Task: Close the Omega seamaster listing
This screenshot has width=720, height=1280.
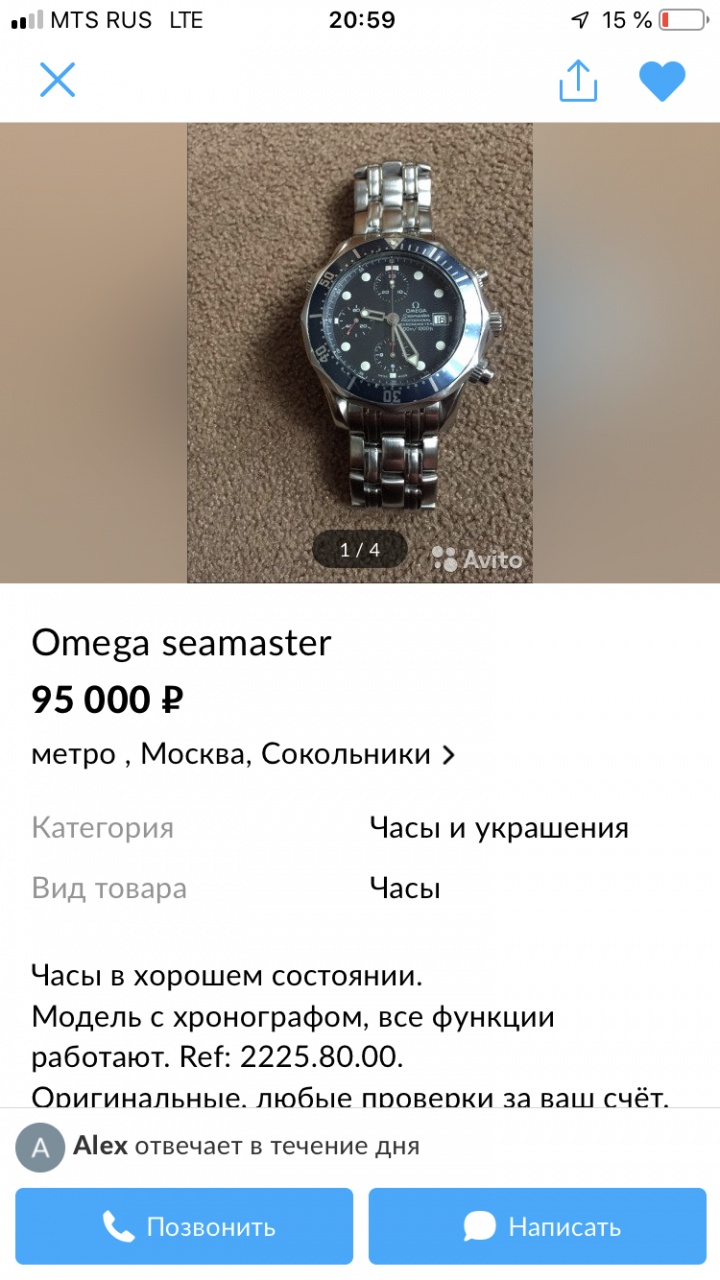Action: (x=57, y=80)
